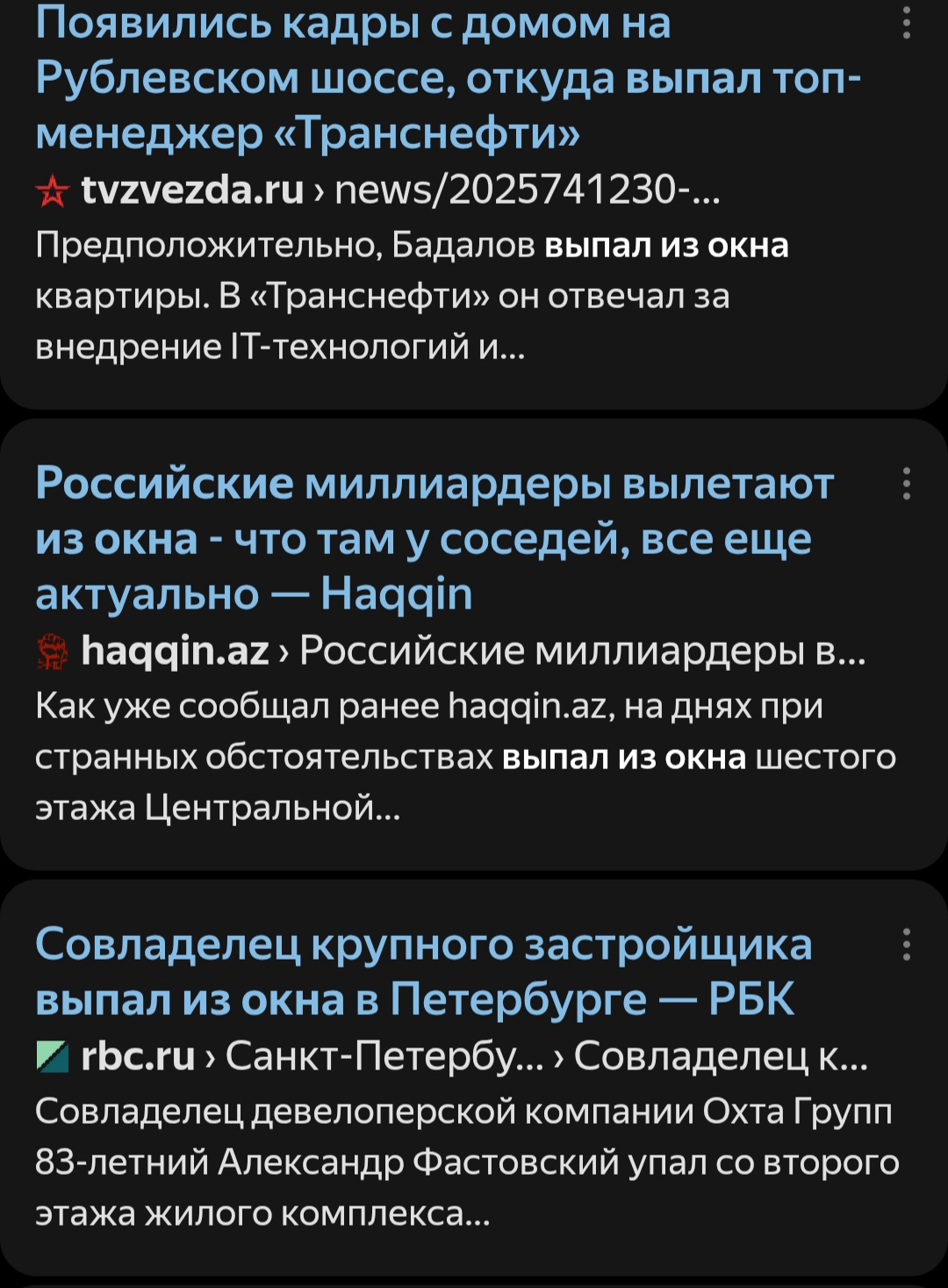Tap the haqqin.az site address line
Screen dimensions: 948x1288
pos(450,651)
